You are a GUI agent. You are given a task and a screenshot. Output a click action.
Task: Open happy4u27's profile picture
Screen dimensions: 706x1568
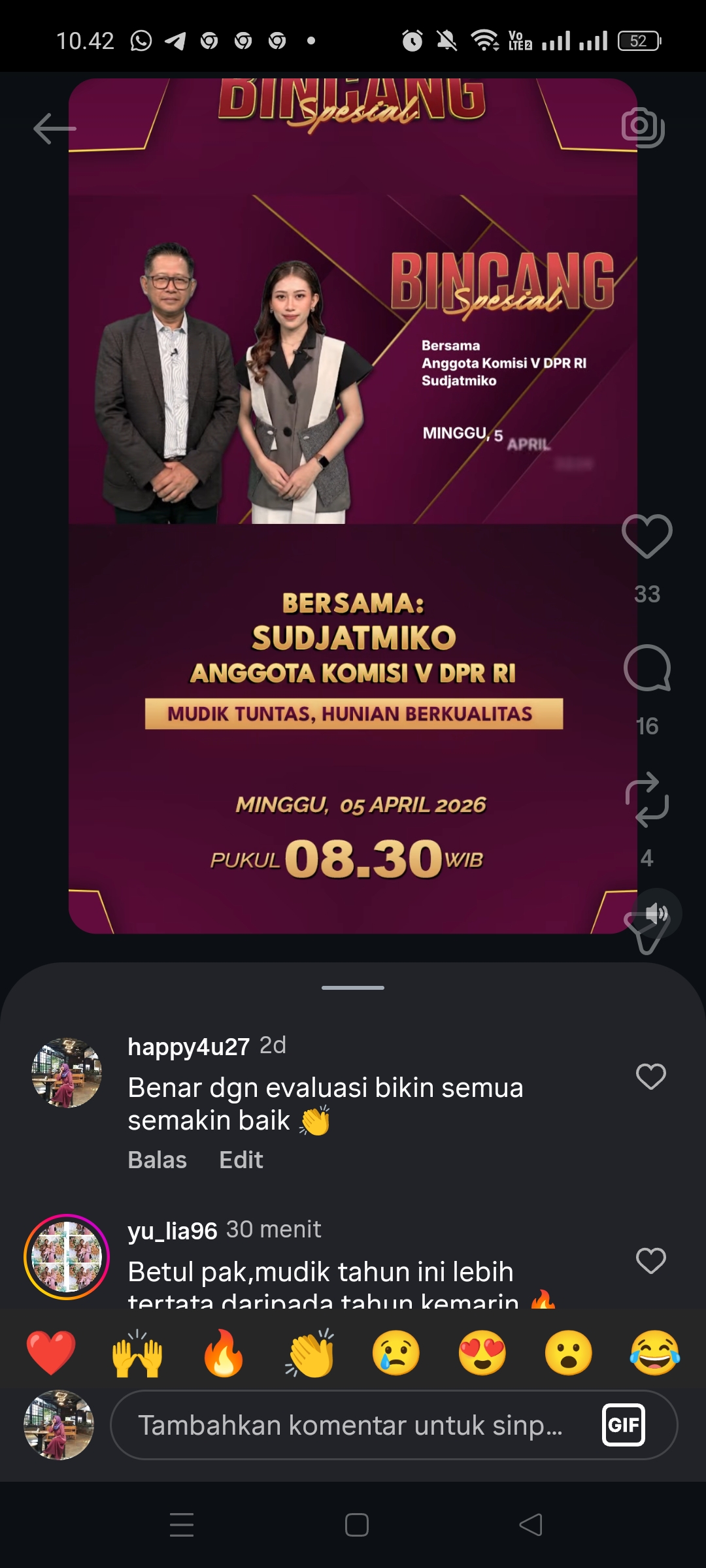pyautogui.click(x=67, y=1073)
